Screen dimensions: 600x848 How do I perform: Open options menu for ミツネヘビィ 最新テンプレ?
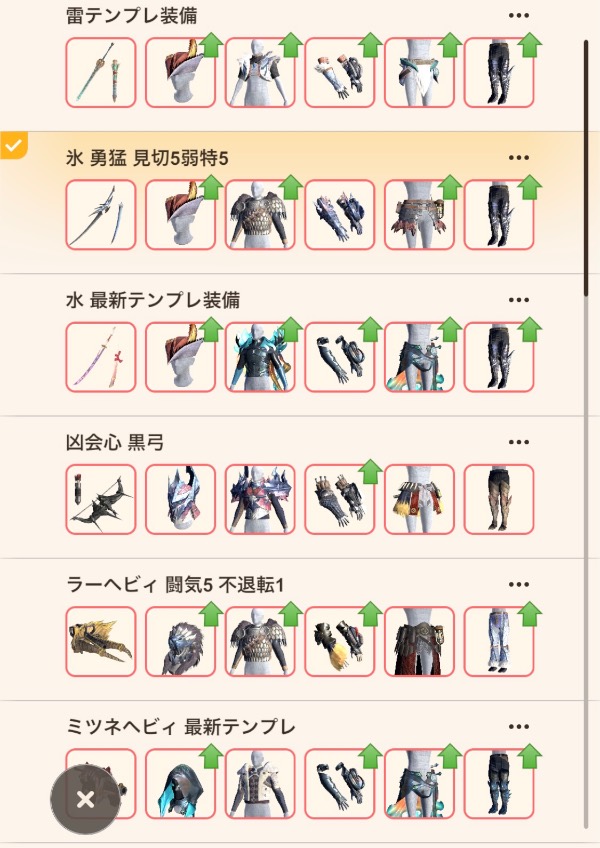coord(518,727)
